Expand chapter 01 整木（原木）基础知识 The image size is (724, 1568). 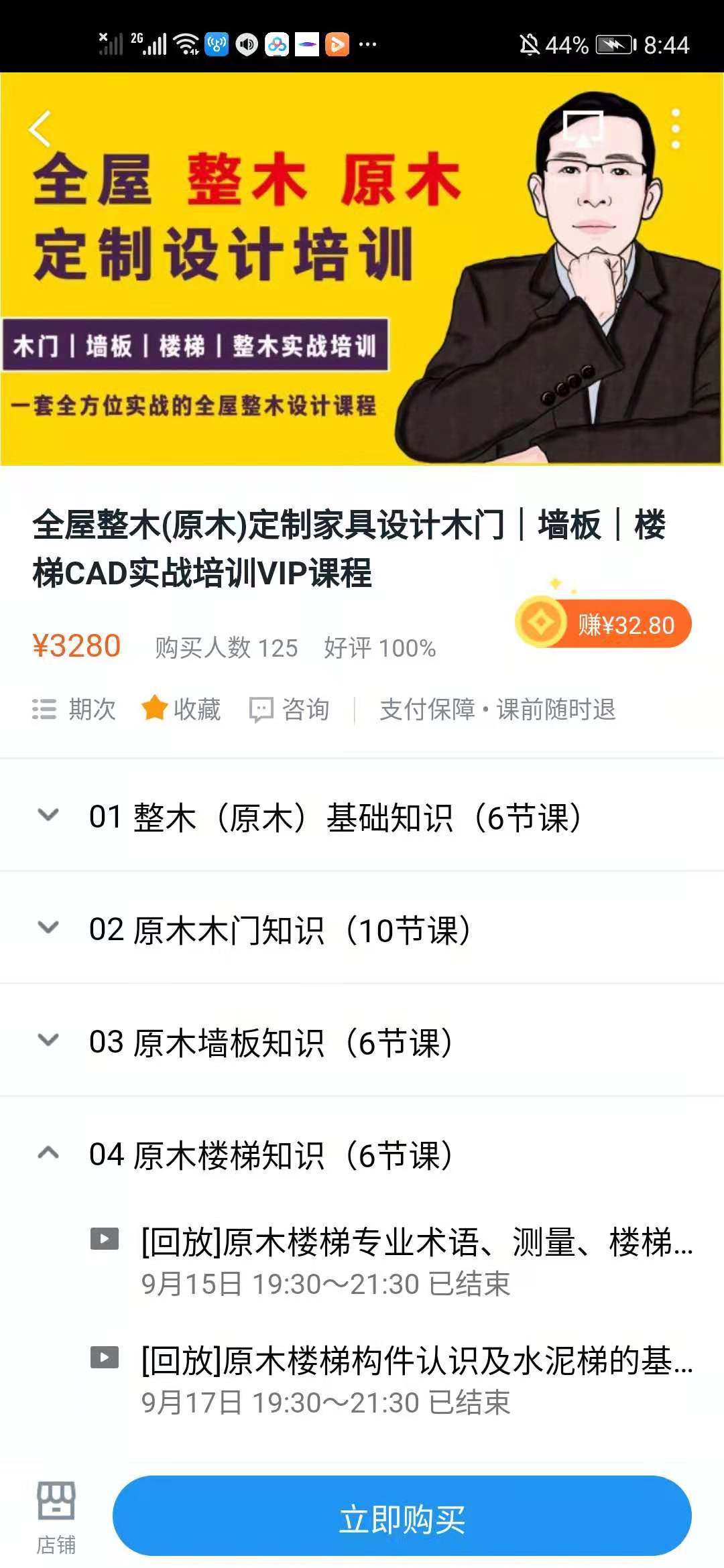pyautogui.click(x=335, y=817)
